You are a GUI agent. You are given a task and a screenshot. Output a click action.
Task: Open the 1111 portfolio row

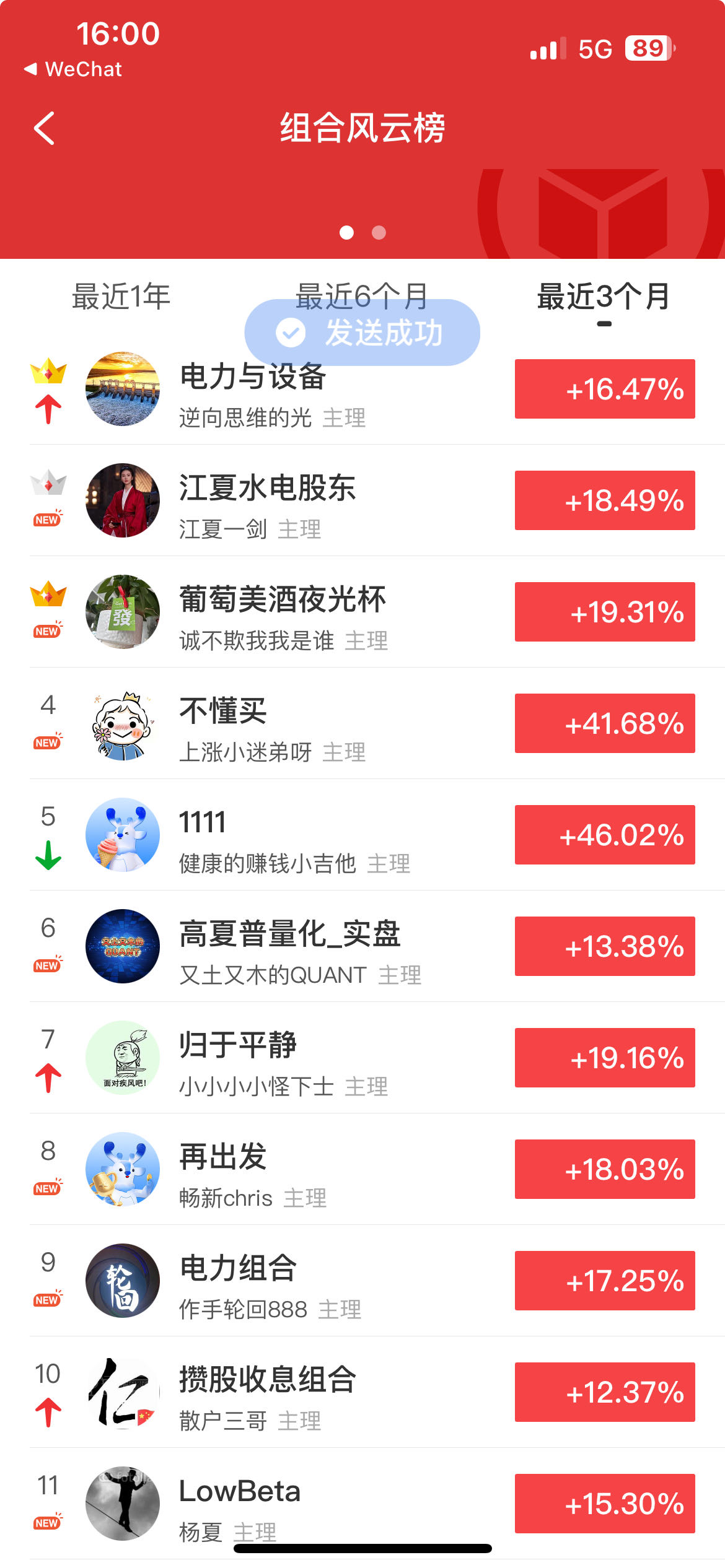click(203, 822)
